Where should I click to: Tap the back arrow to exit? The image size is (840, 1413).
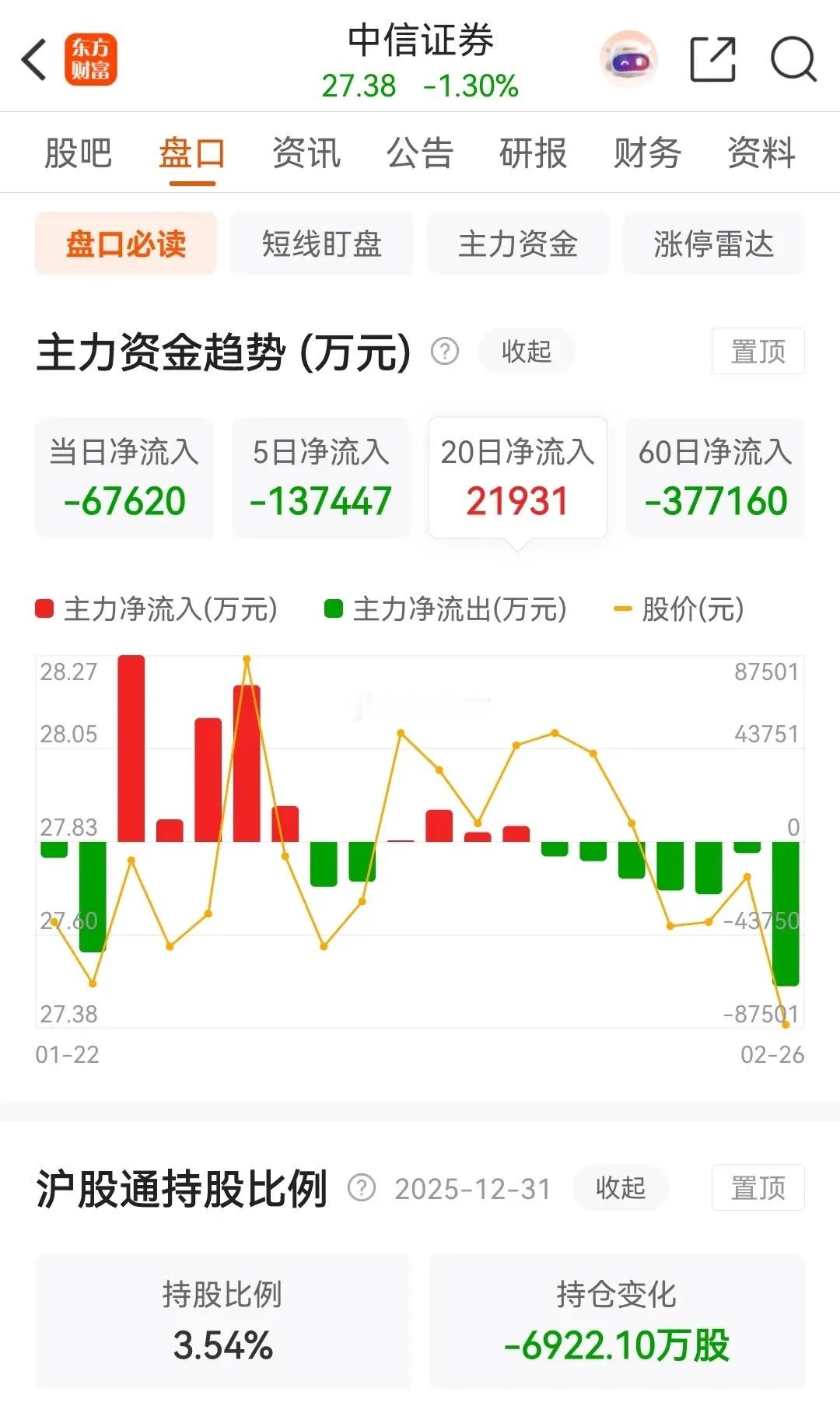[x=33, y=59]
